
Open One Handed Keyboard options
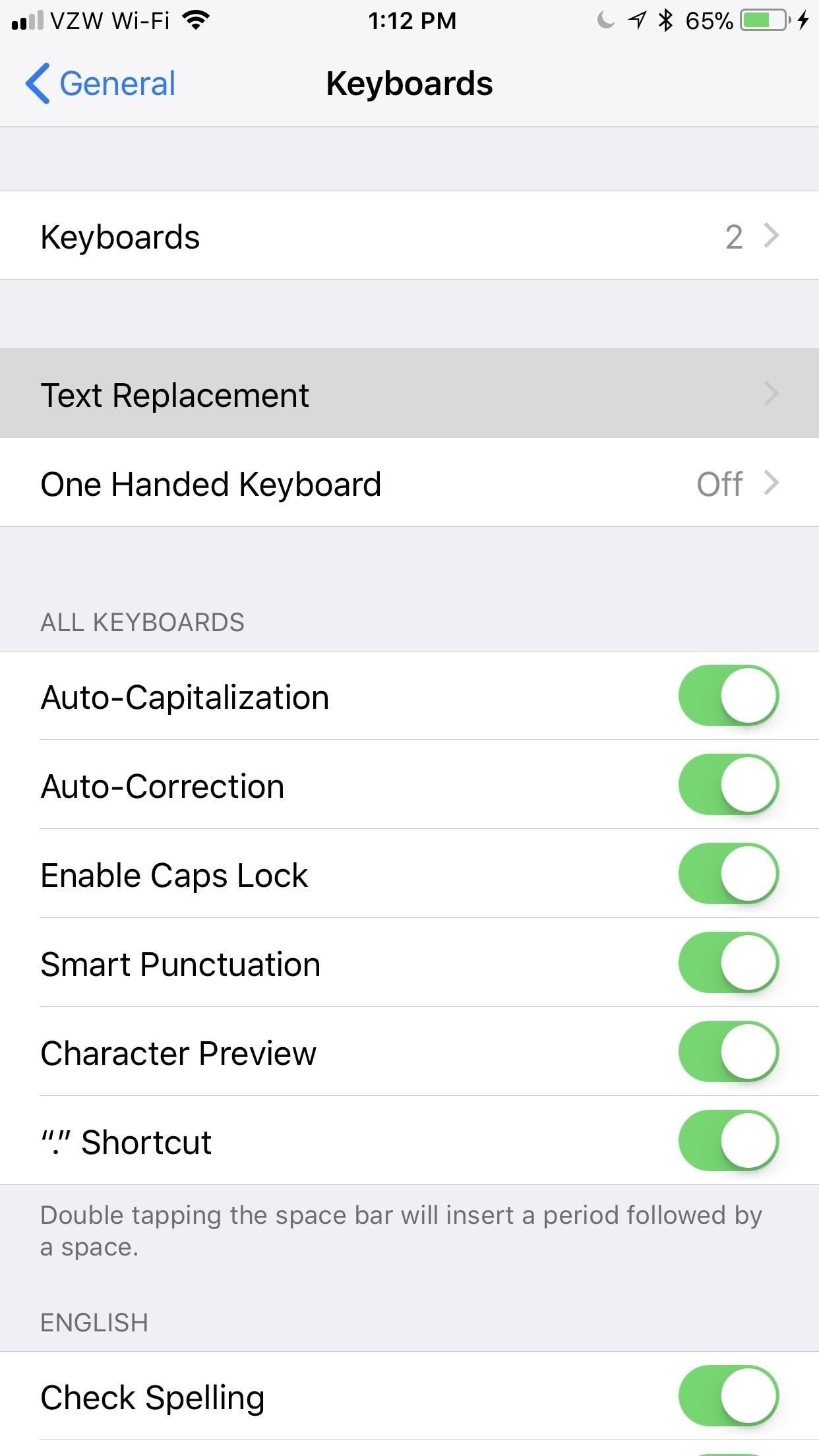(409, 483)
